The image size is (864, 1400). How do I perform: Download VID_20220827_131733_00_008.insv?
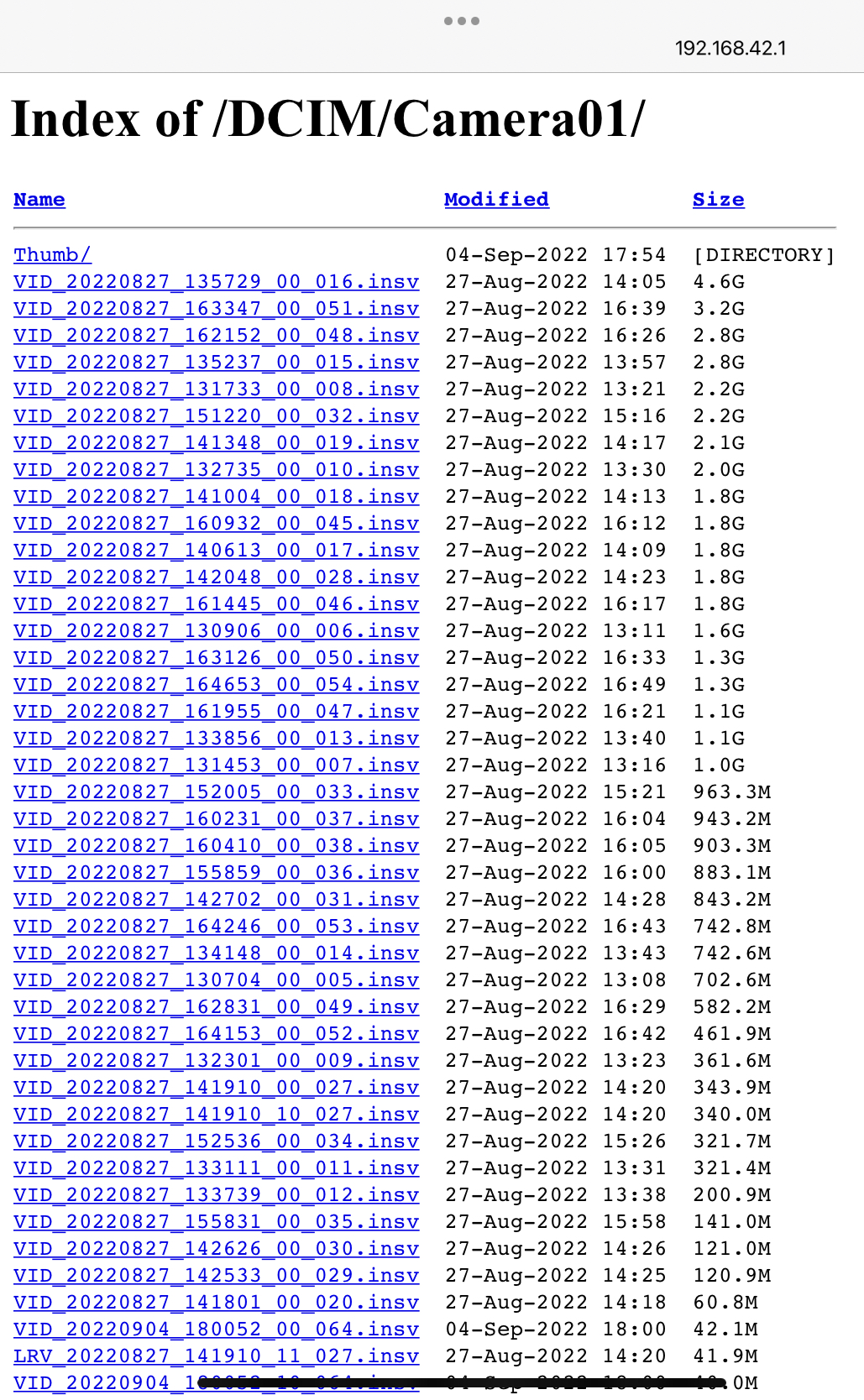pos(216,389)
